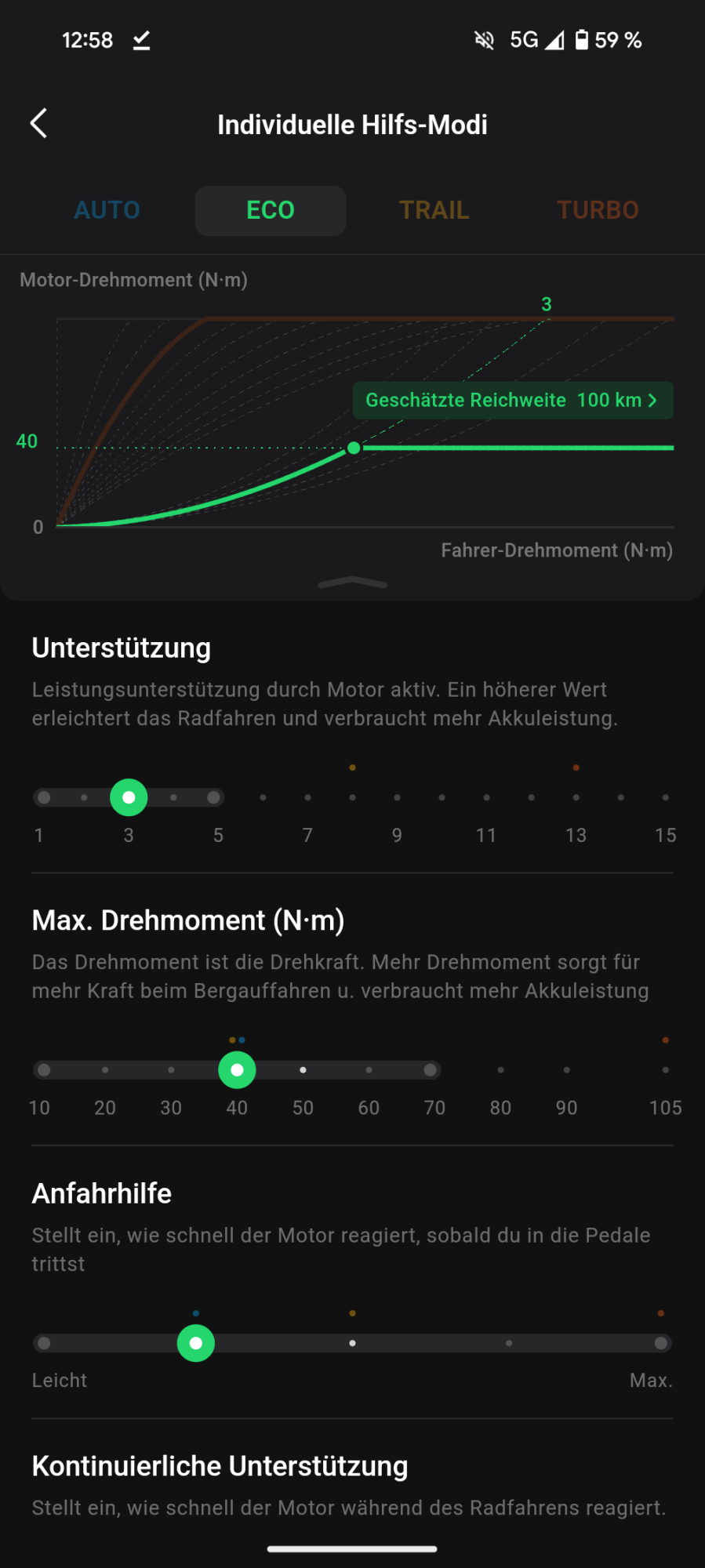
Task: Open Geschätzte Reichweite 100 km details
Action: pyautogui.click(x=512, y=401)
